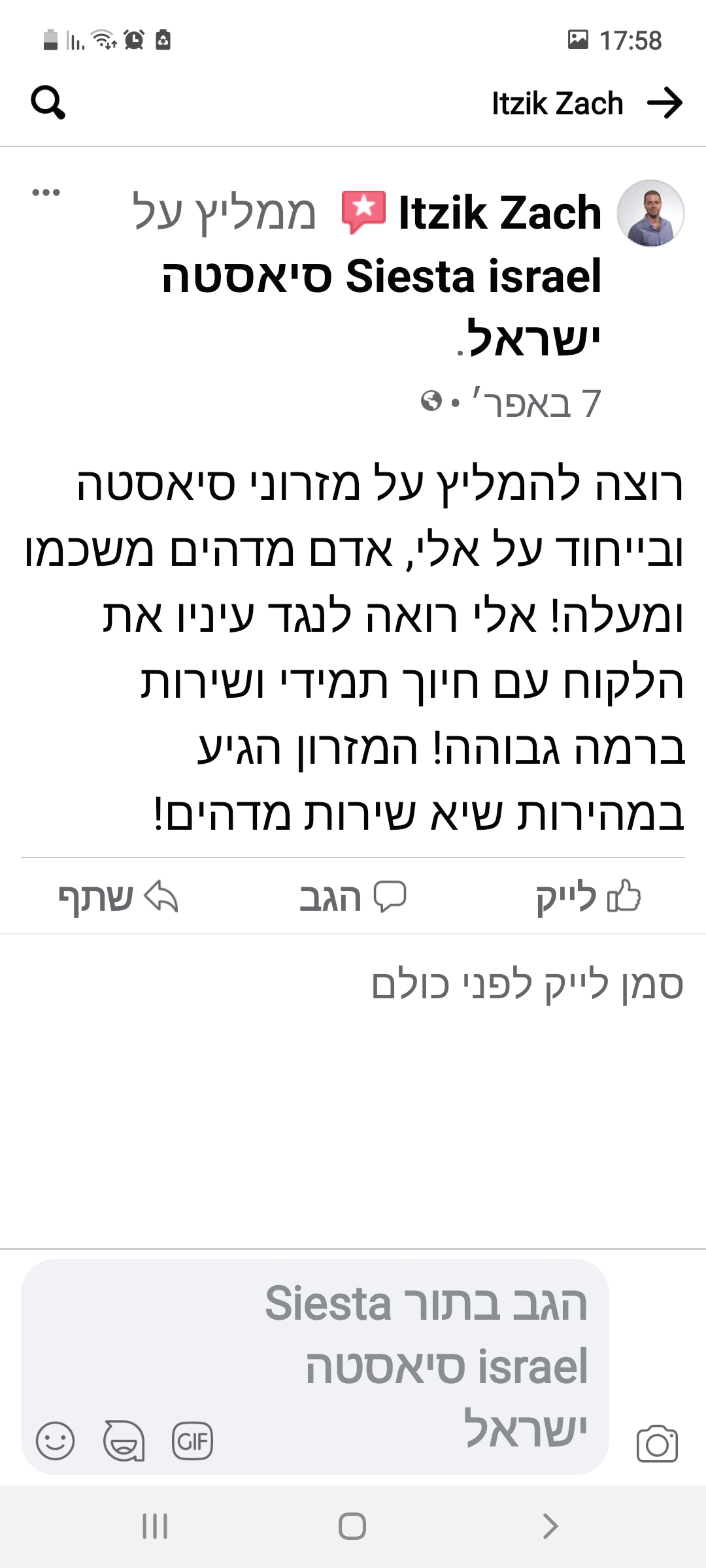Open Itzik Zach's profile picture
The height and width of the screenshot is (1568, 706).
click(x=650, y=213)
